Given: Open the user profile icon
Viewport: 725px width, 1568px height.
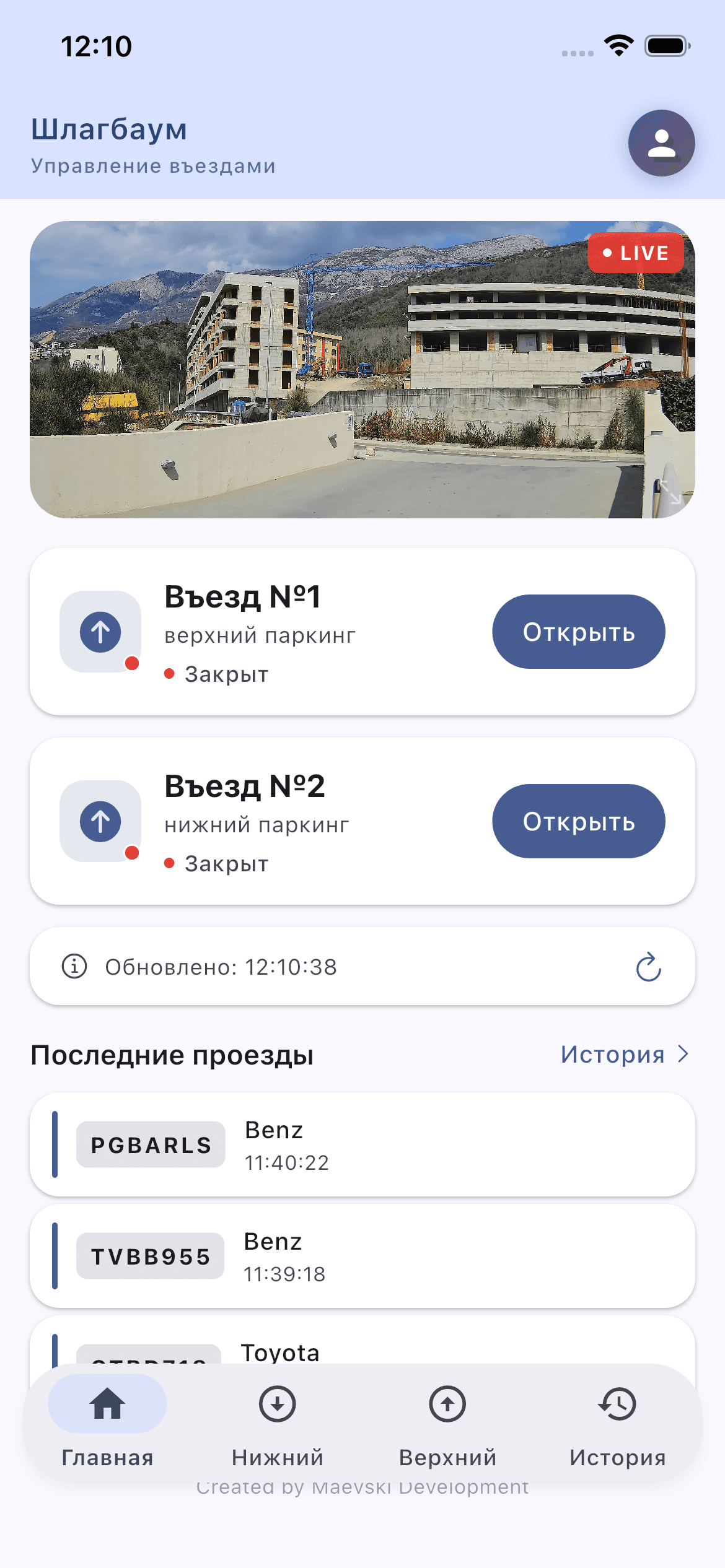Looking at the screenshot, I should [661, 143].
